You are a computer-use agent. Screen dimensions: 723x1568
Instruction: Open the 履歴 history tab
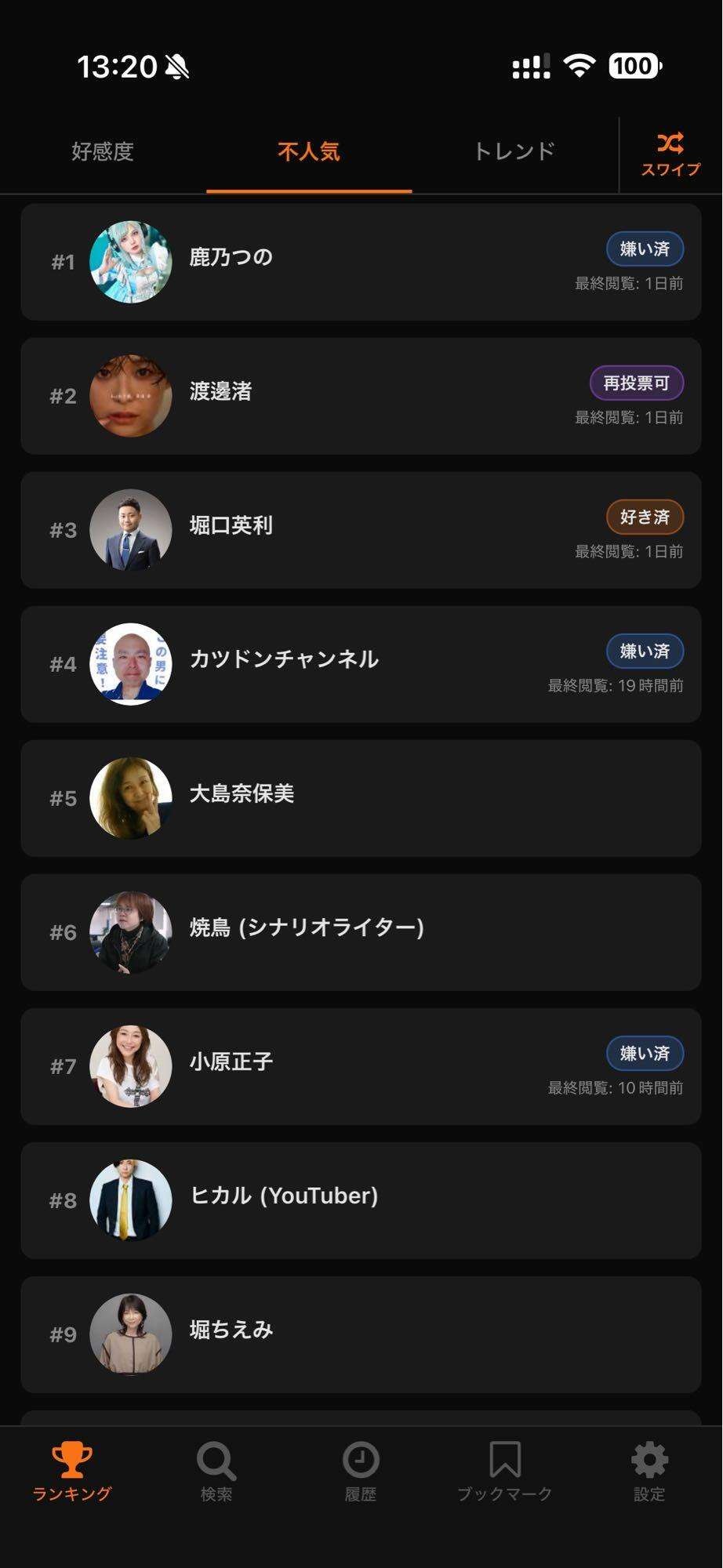pos(361,1472)
